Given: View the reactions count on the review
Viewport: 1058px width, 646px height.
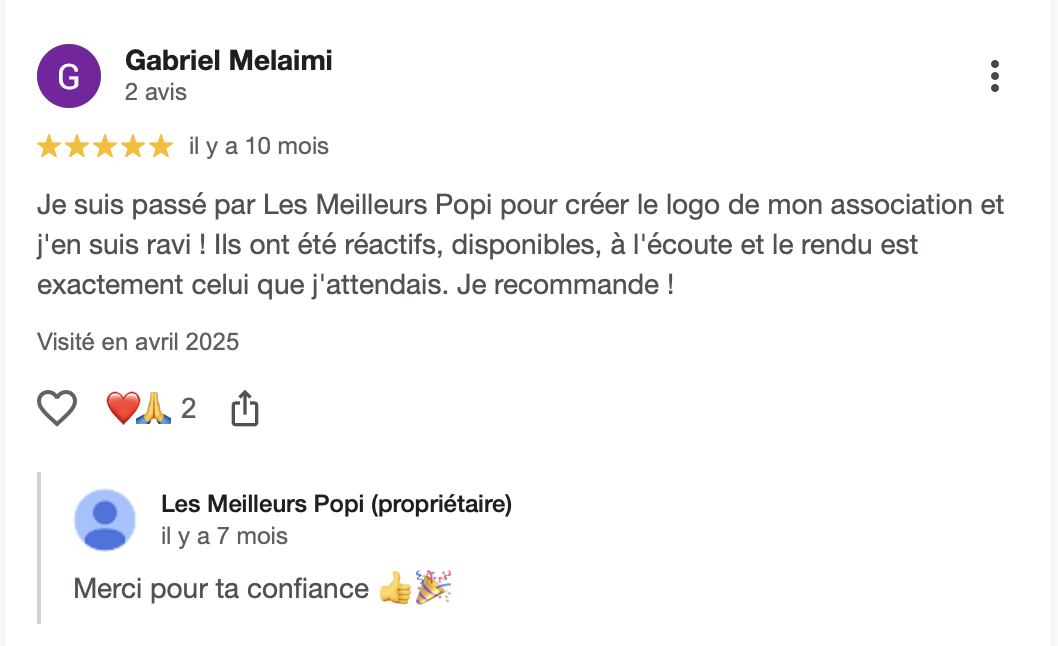Looking at the screenshot, I should (x=152, y=408).
